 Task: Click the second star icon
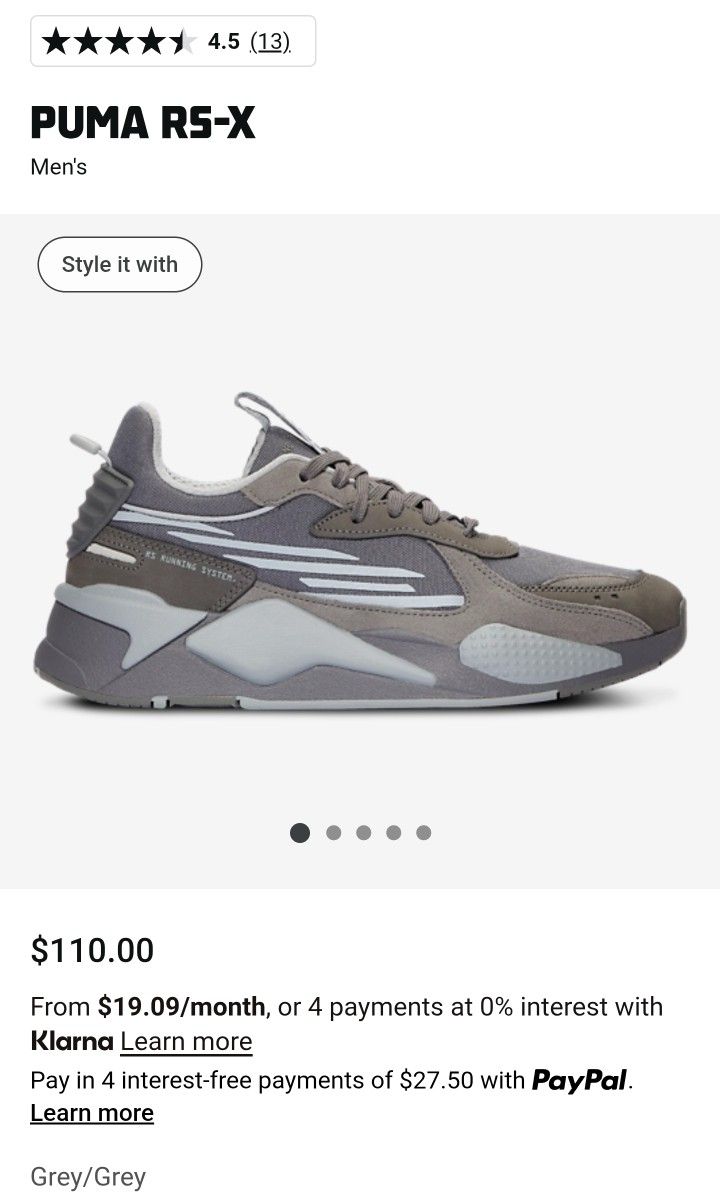86,43
